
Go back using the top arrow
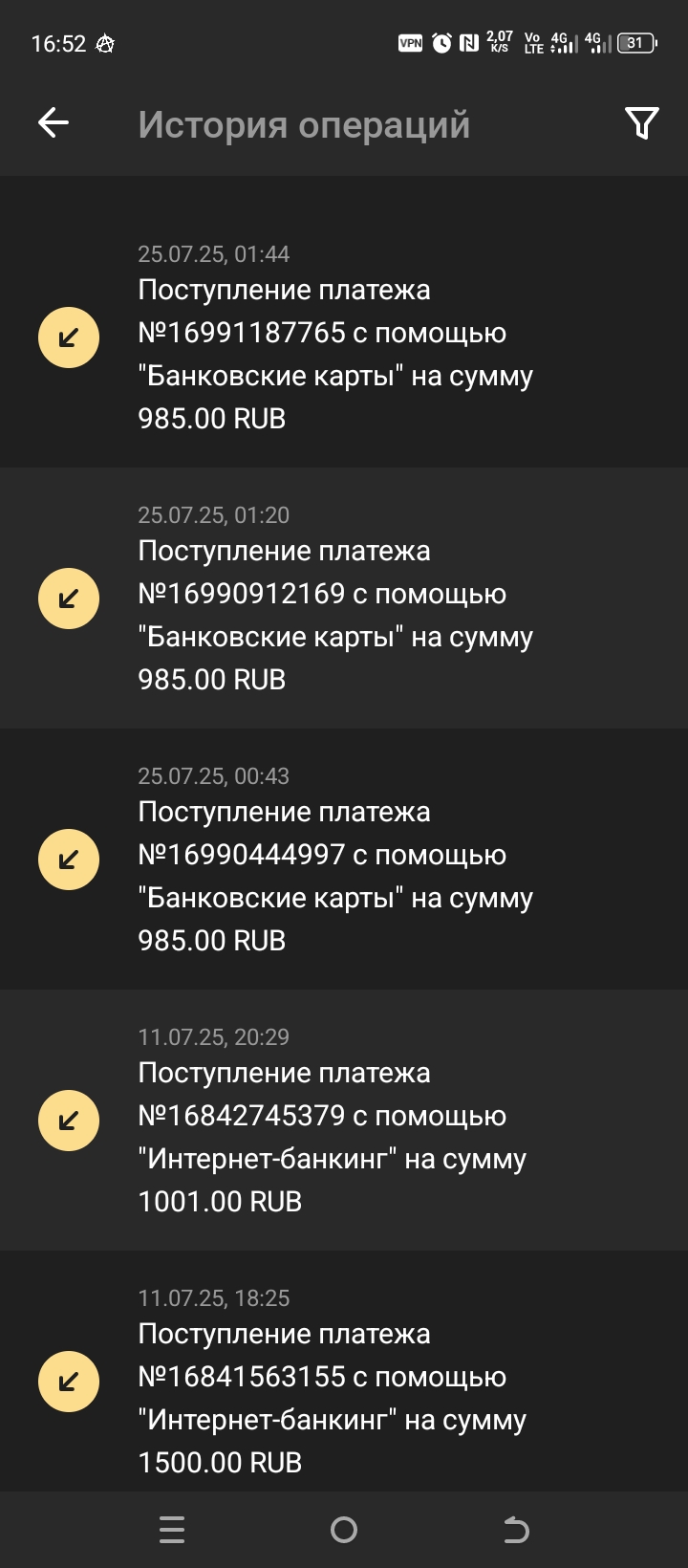pyautogui.click(x=54, y=122)
